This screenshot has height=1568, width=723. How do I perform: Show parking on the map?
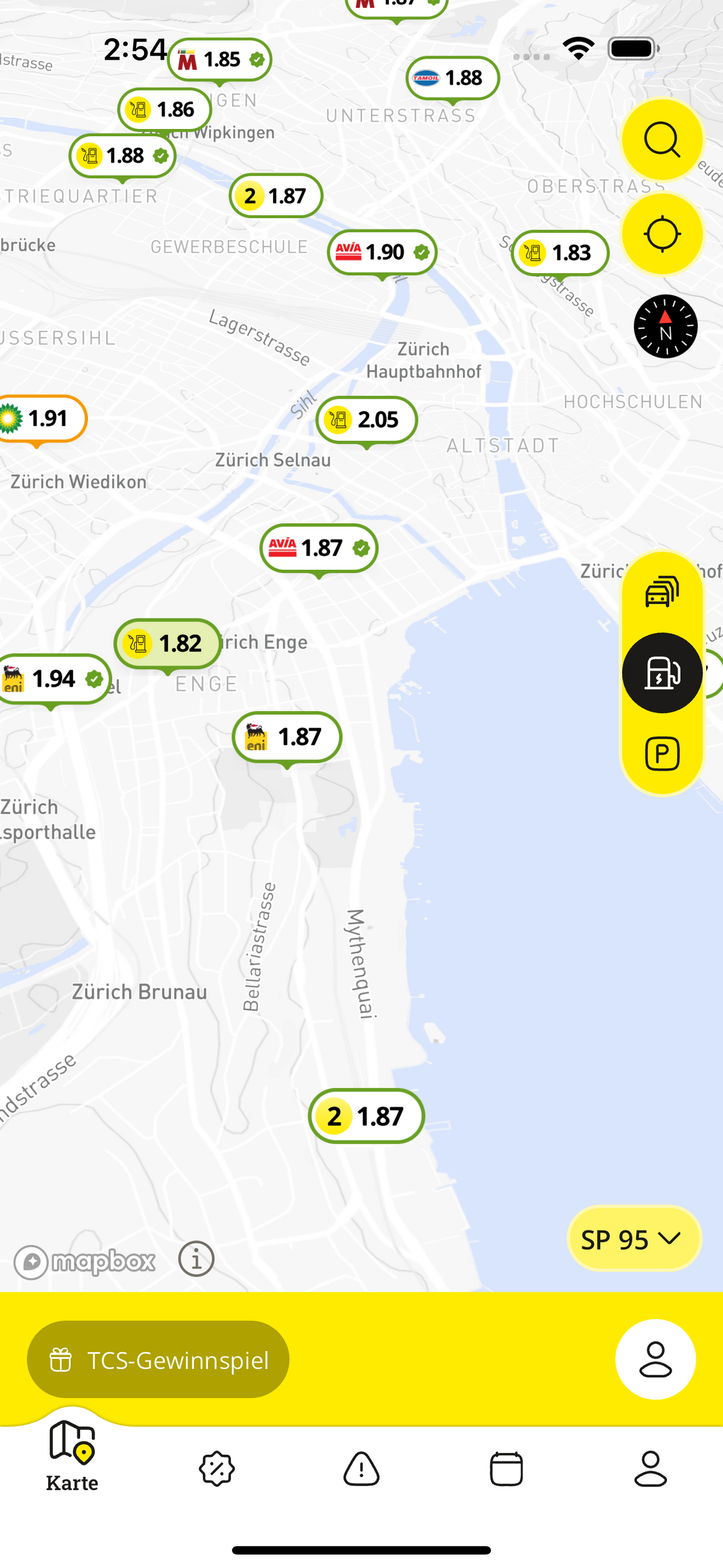(x=662, y=754)
